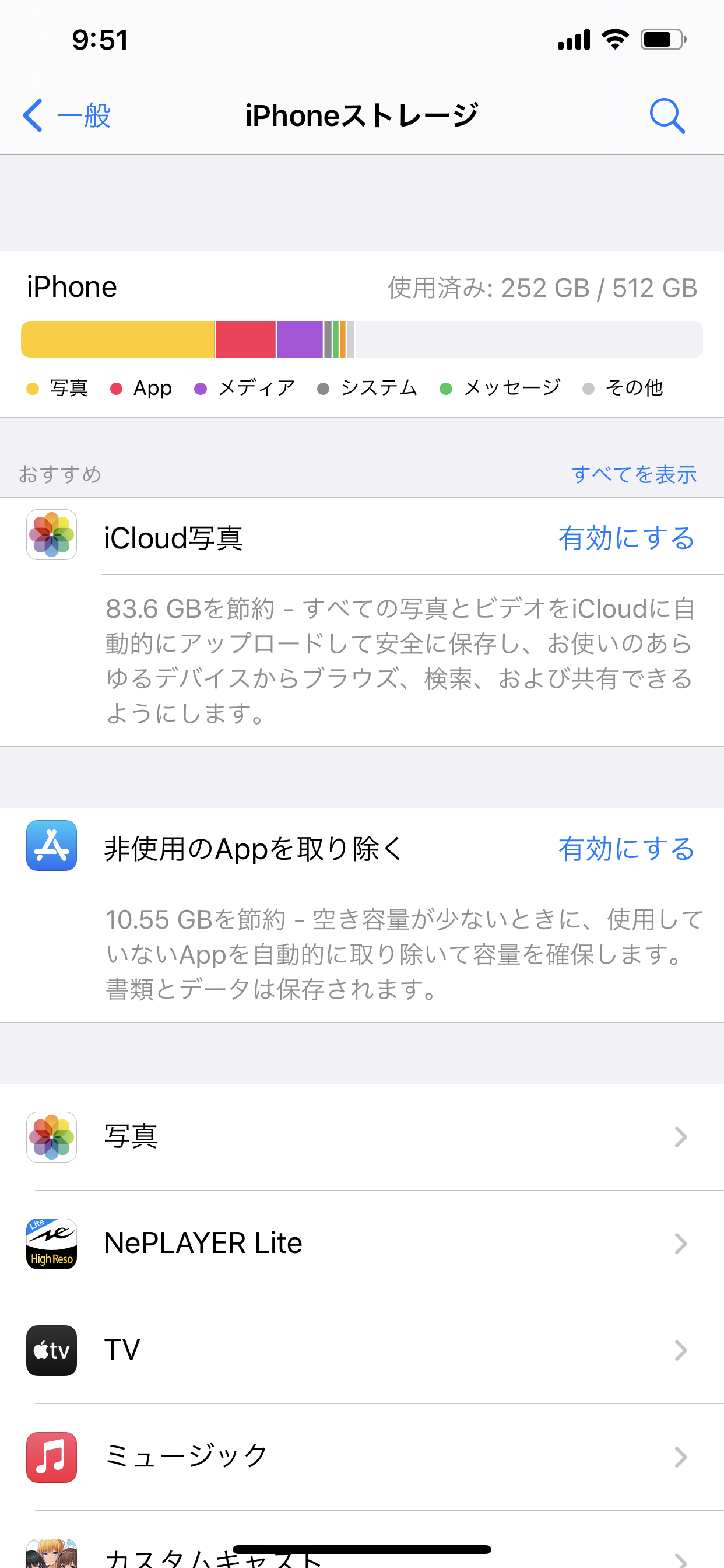The width and height of the screenshot is (724, 1568).
Task: Expand the TV storage details chevron
Action: click(x=680, y=1350)
